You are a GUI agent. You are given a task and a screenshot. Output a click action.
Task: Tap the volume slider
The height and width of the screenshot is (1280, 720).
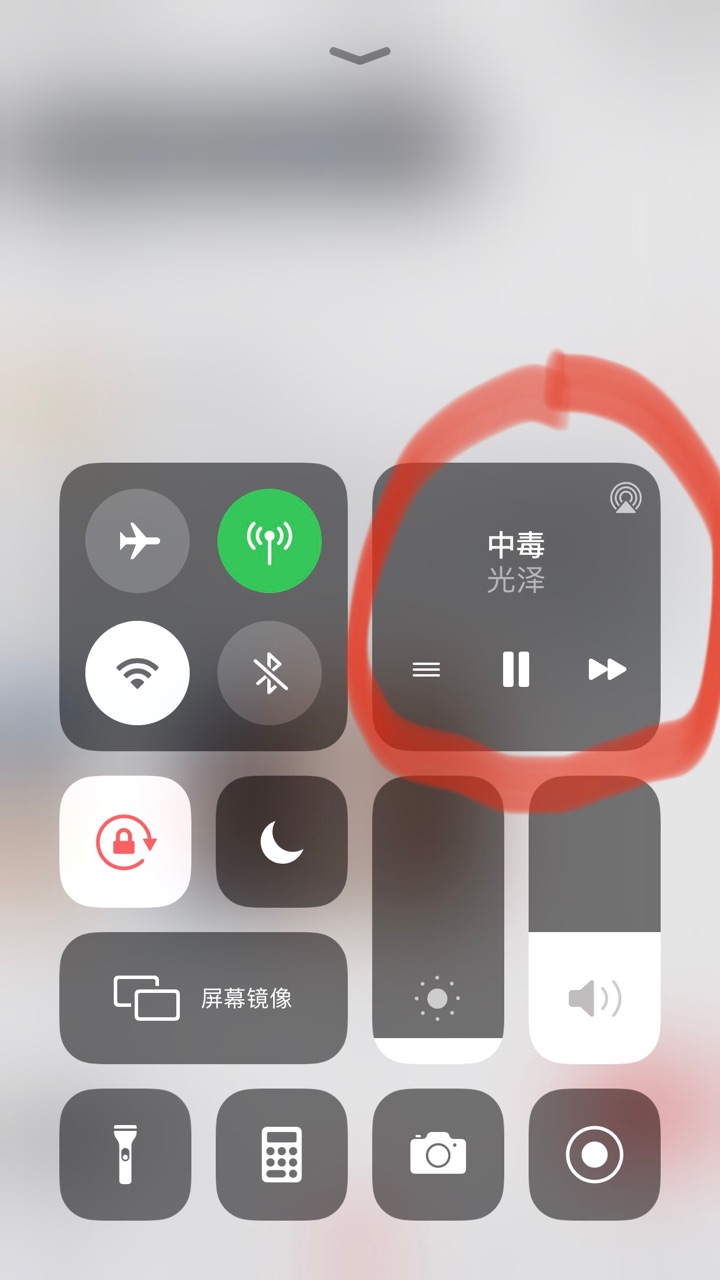pos(594,920)
